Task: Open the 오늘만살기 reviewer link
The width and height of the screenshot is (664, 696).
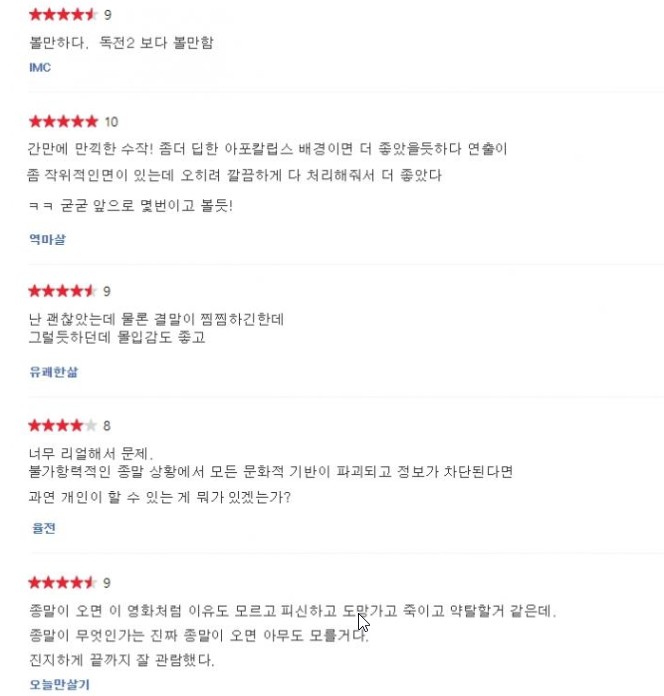Action: coord(59,685)
